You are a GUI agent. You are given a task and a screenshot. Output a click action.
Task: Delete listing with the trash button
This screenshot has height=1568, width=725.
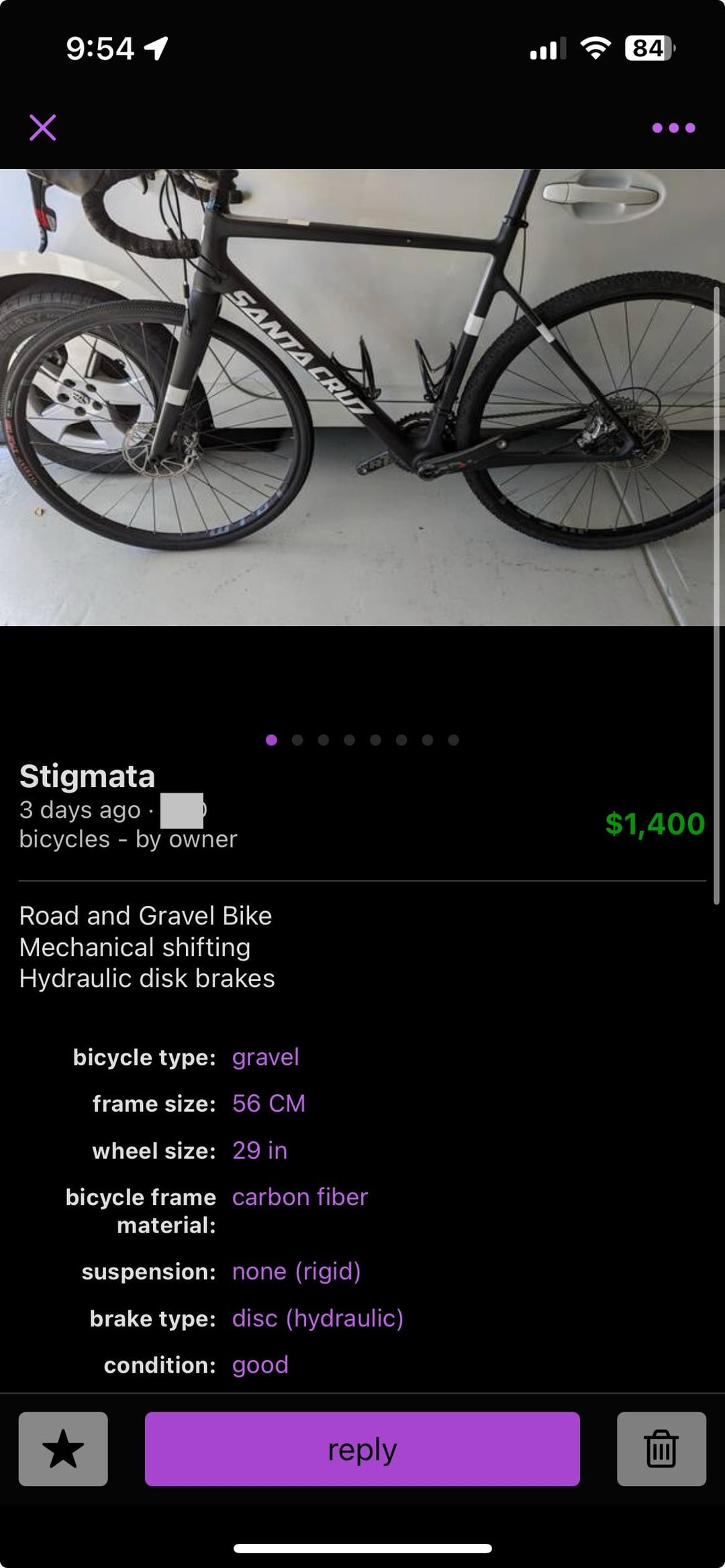[661, 1449]
